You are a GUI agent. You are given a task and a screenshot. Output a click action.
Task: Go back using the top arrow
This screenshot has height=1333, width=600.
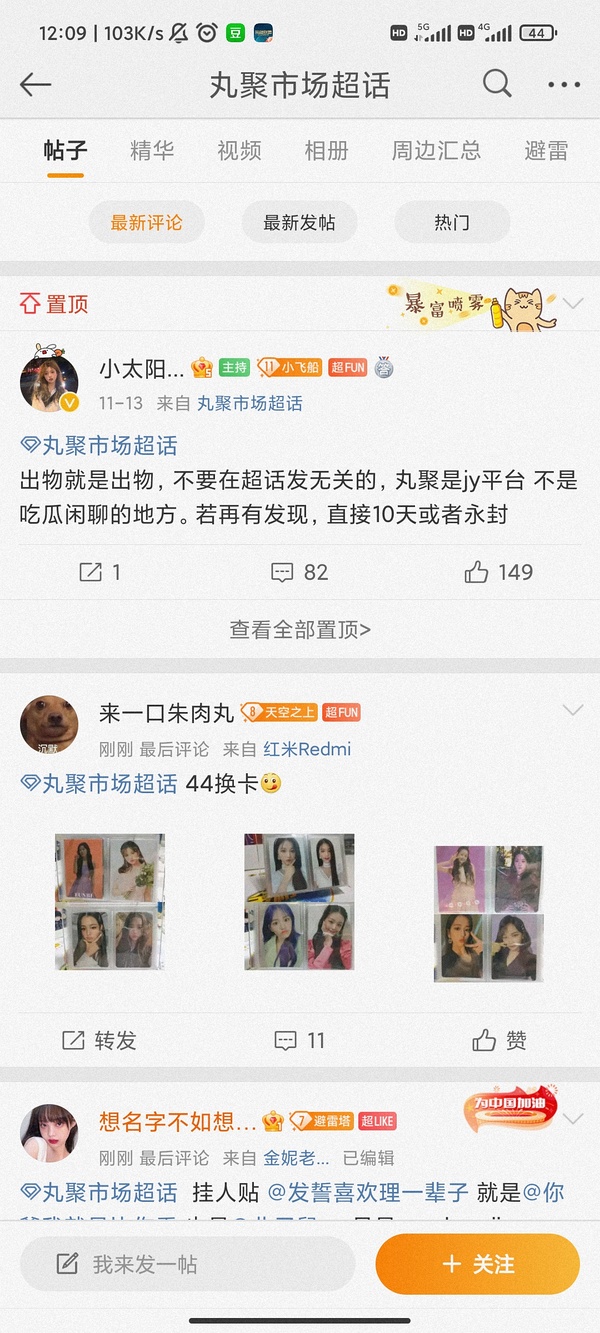click(36, 85)
